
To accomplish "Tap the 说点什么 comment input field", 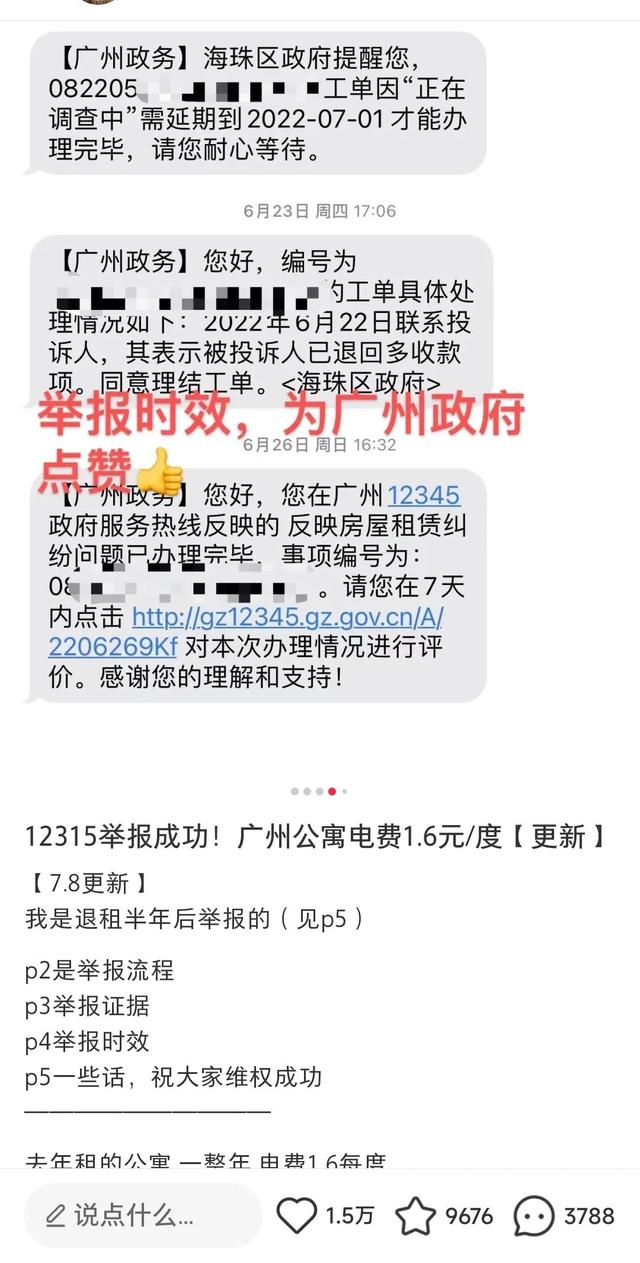I will pyautogui.click(x=140, y=1216).
